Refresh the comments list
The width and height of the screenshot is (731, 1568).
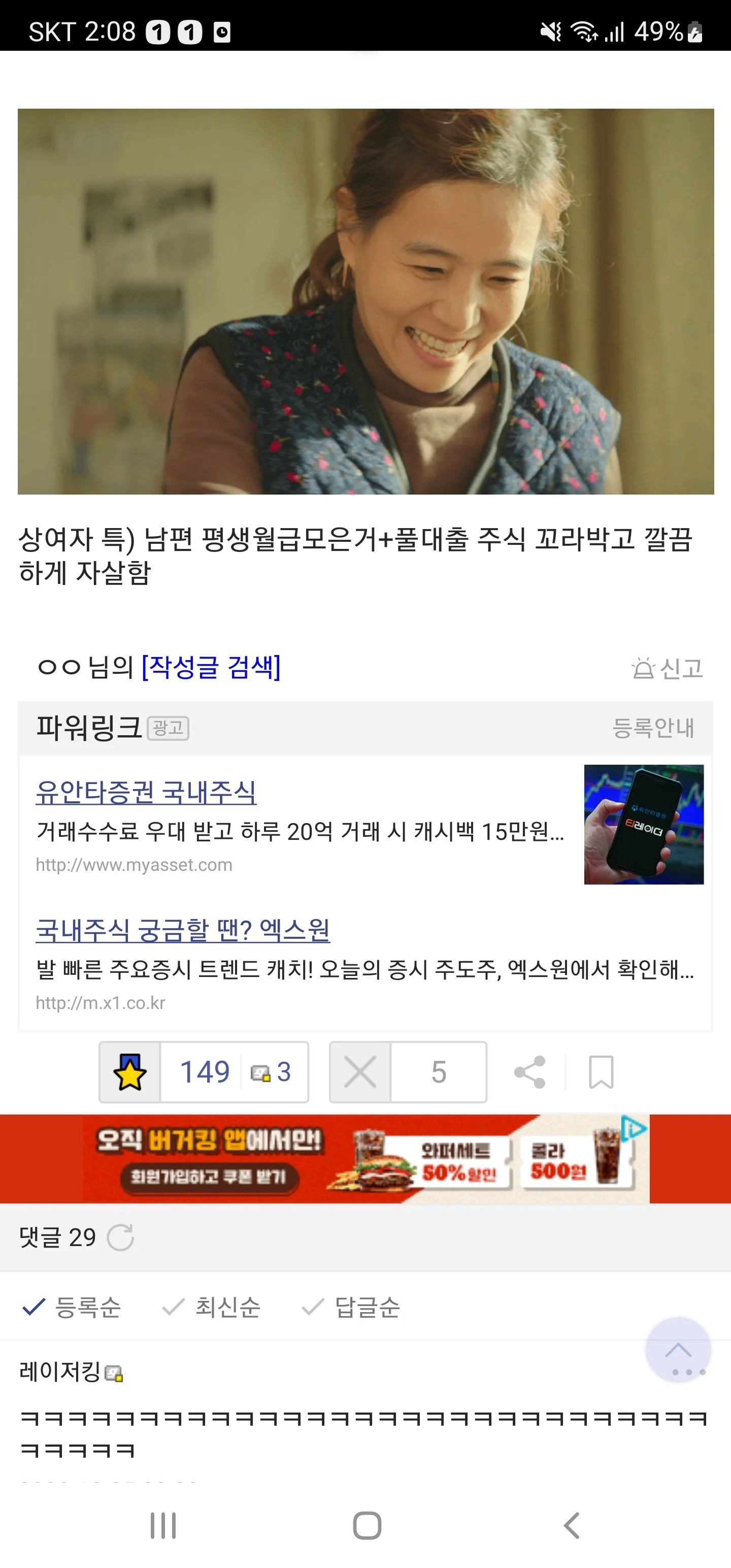coord(120,1237)
